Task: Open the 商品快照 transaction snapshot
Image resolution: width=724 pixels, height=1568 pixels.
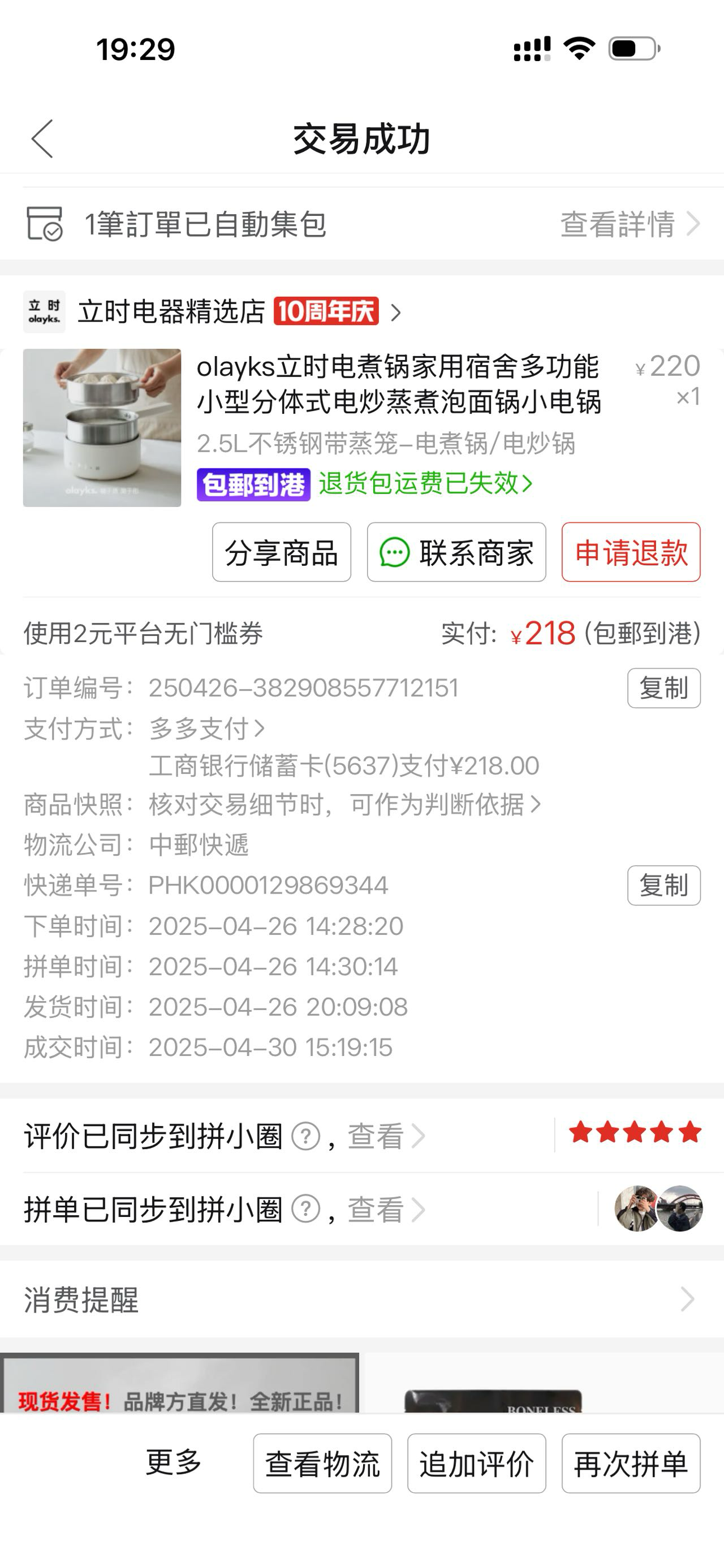Action: 341,805
